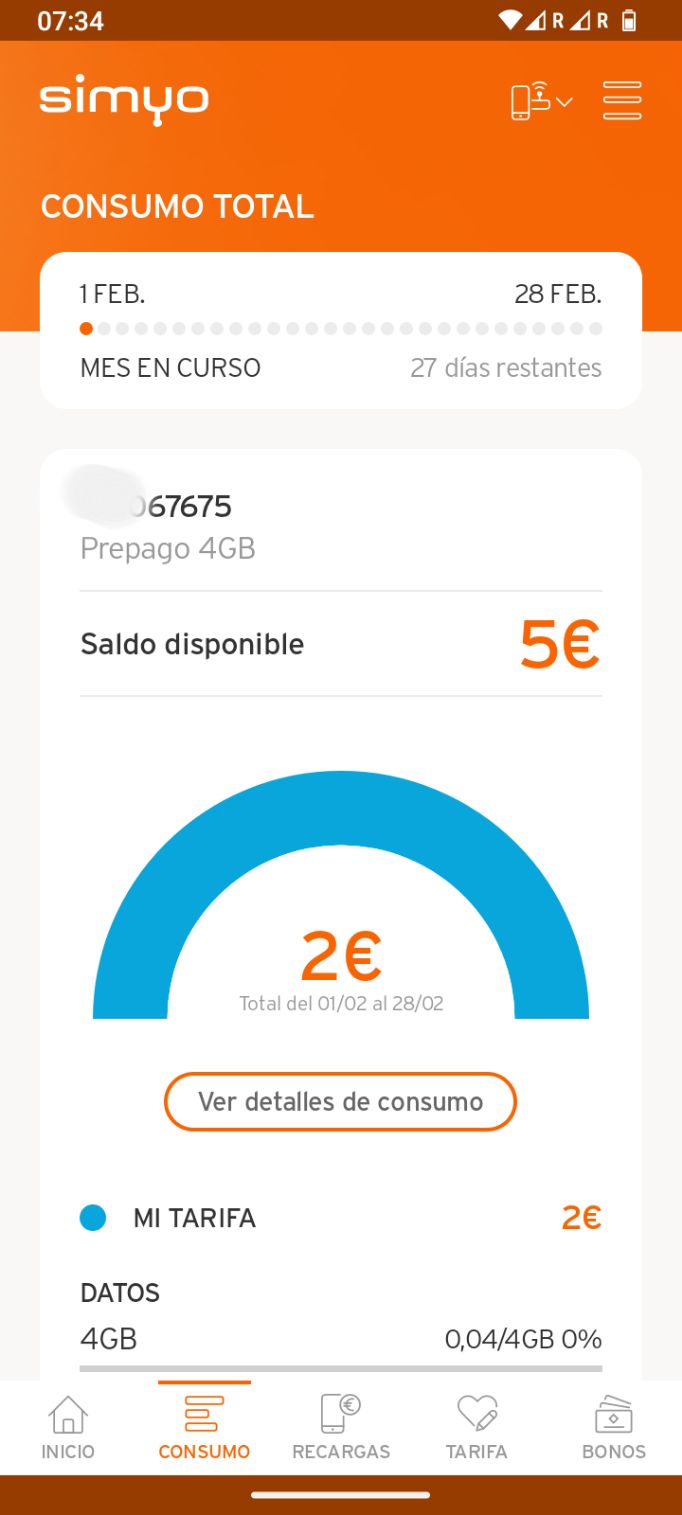
Task: Select the Consumo tab
Action: (x=204, y=1427)
